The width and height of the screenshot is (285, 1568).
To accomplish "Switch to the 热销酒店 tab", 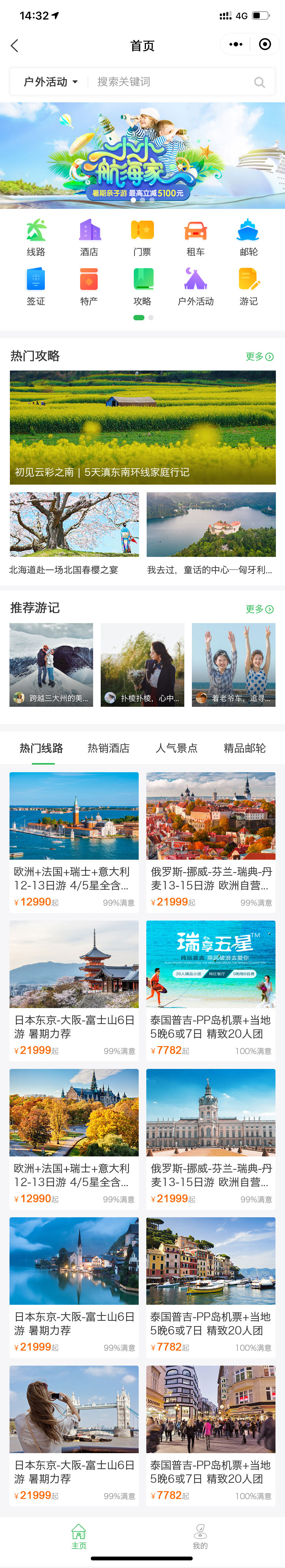I will 109,748.
